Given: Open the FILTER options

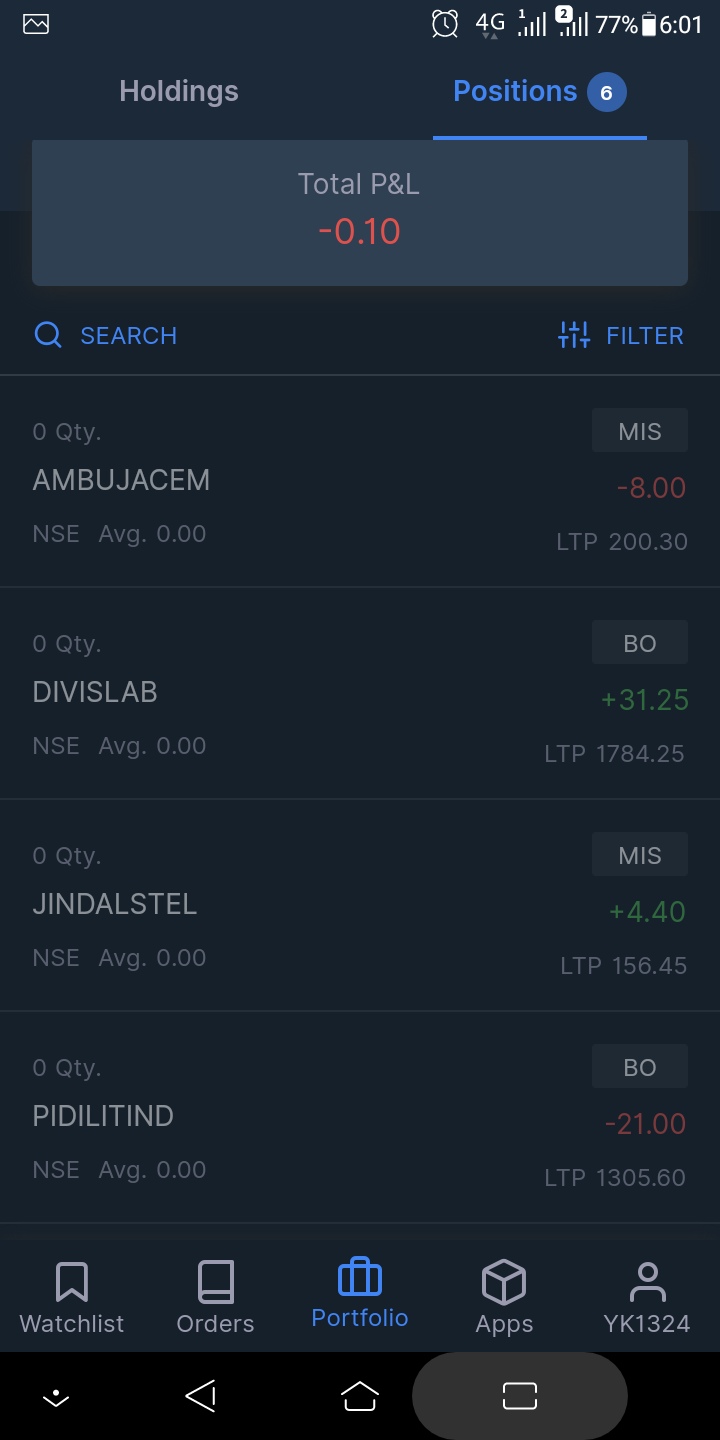Looking at the screenshot, I should (621, 335).
